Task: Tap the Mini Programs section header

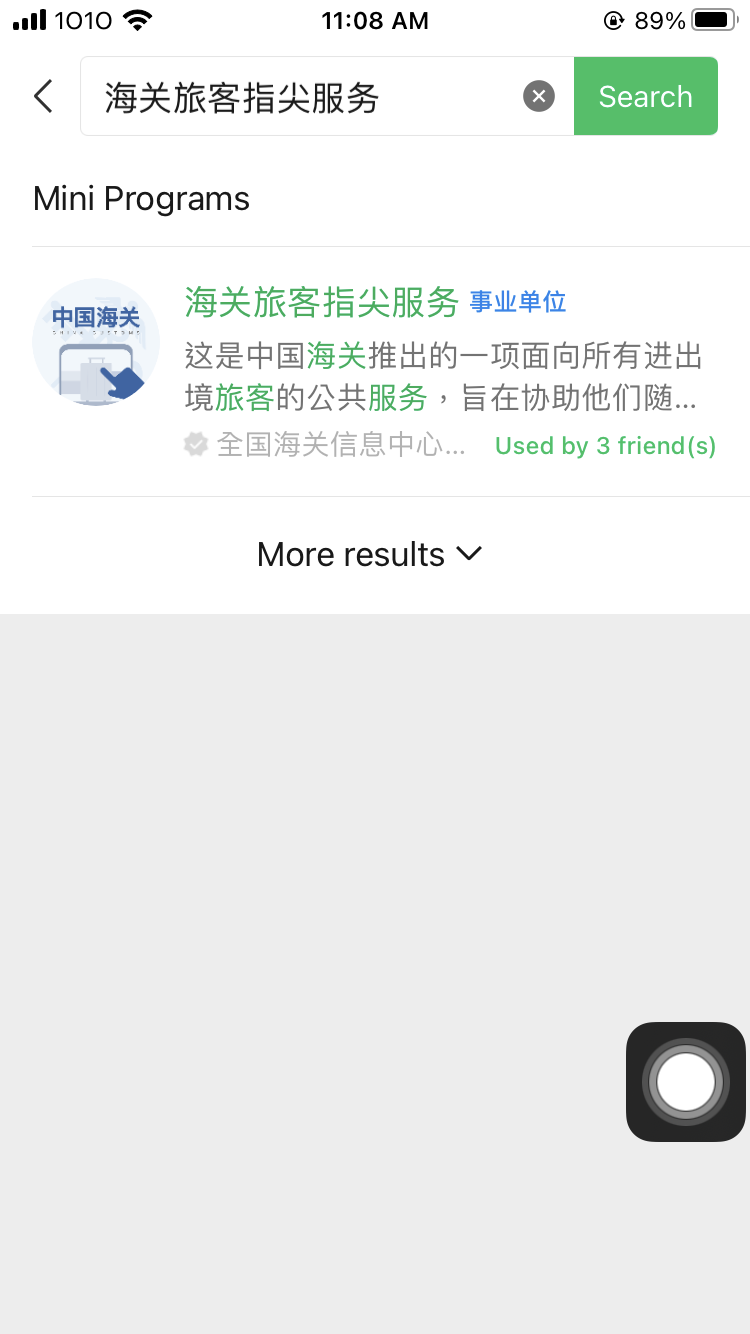Action: [x=141, y=198]
